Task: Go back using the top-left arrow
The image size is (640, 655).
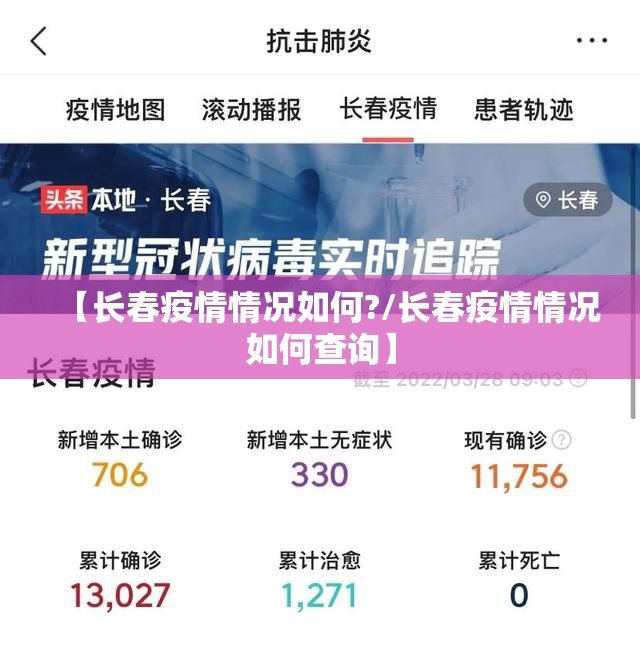Action: [38, 41]
